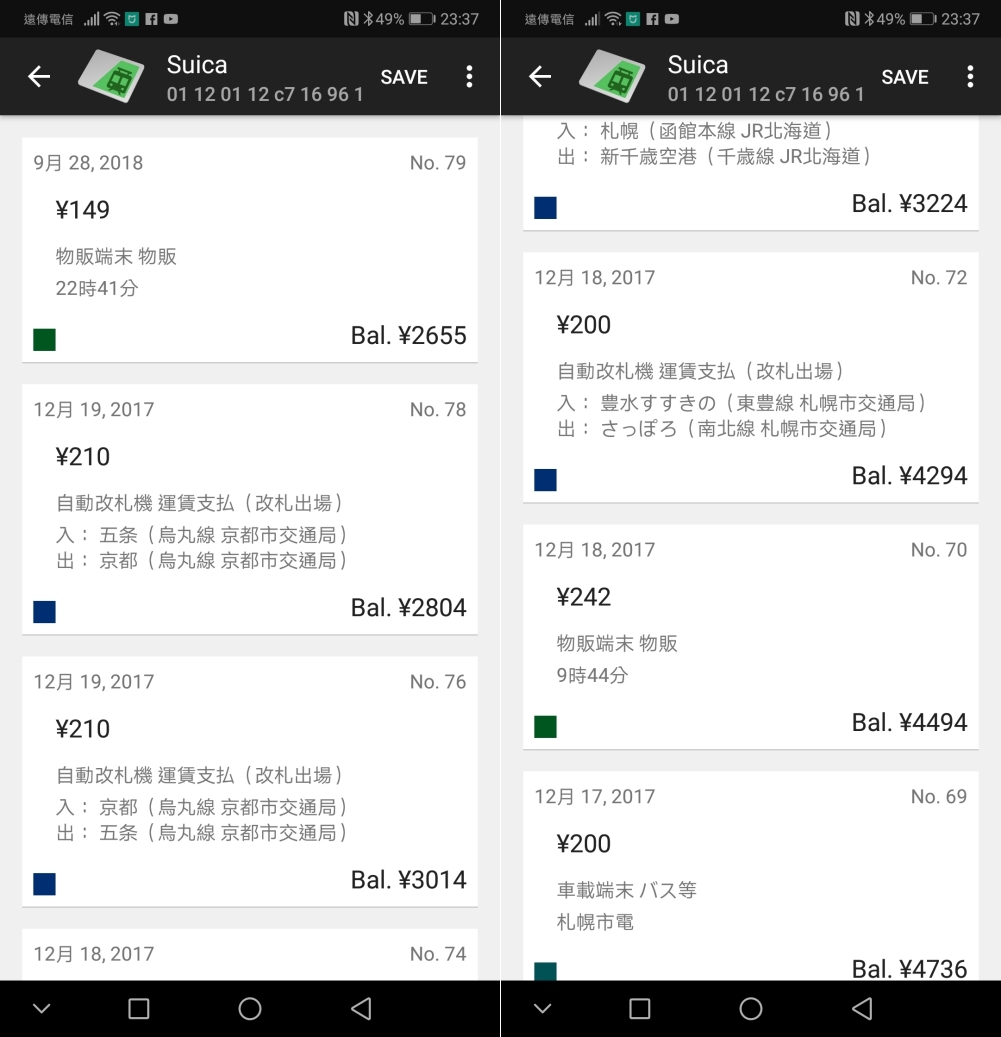This screenshot has width=1001, height=1037.
Task: Open overflow menu on the right Suica screen
Action: 970,77
